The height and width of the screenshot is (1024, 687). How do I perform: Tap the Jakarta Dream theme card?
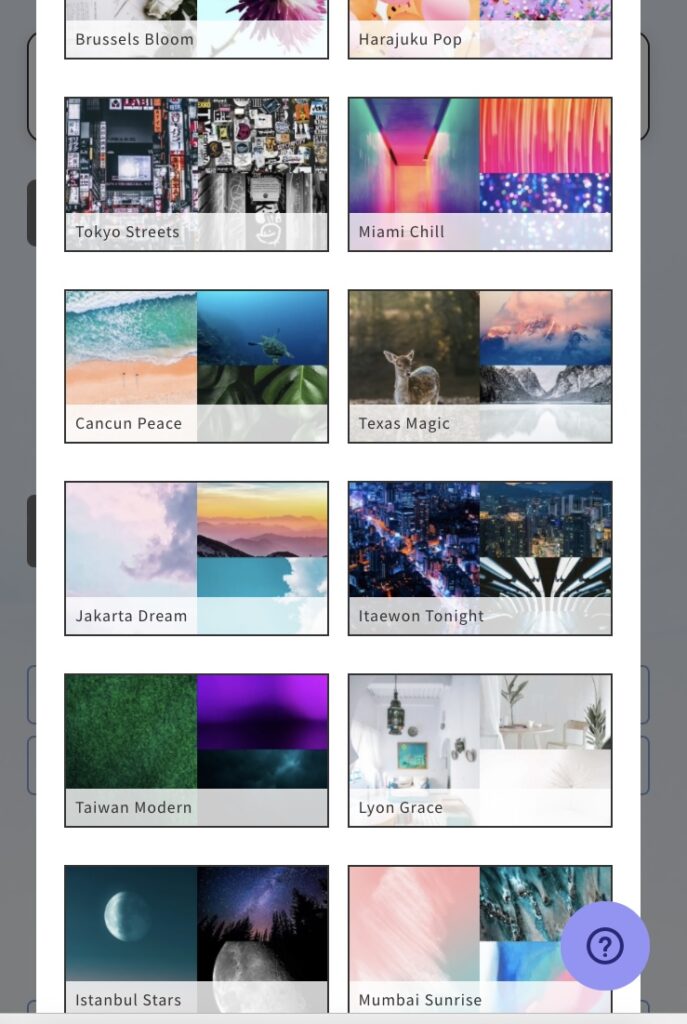[196, 558]
